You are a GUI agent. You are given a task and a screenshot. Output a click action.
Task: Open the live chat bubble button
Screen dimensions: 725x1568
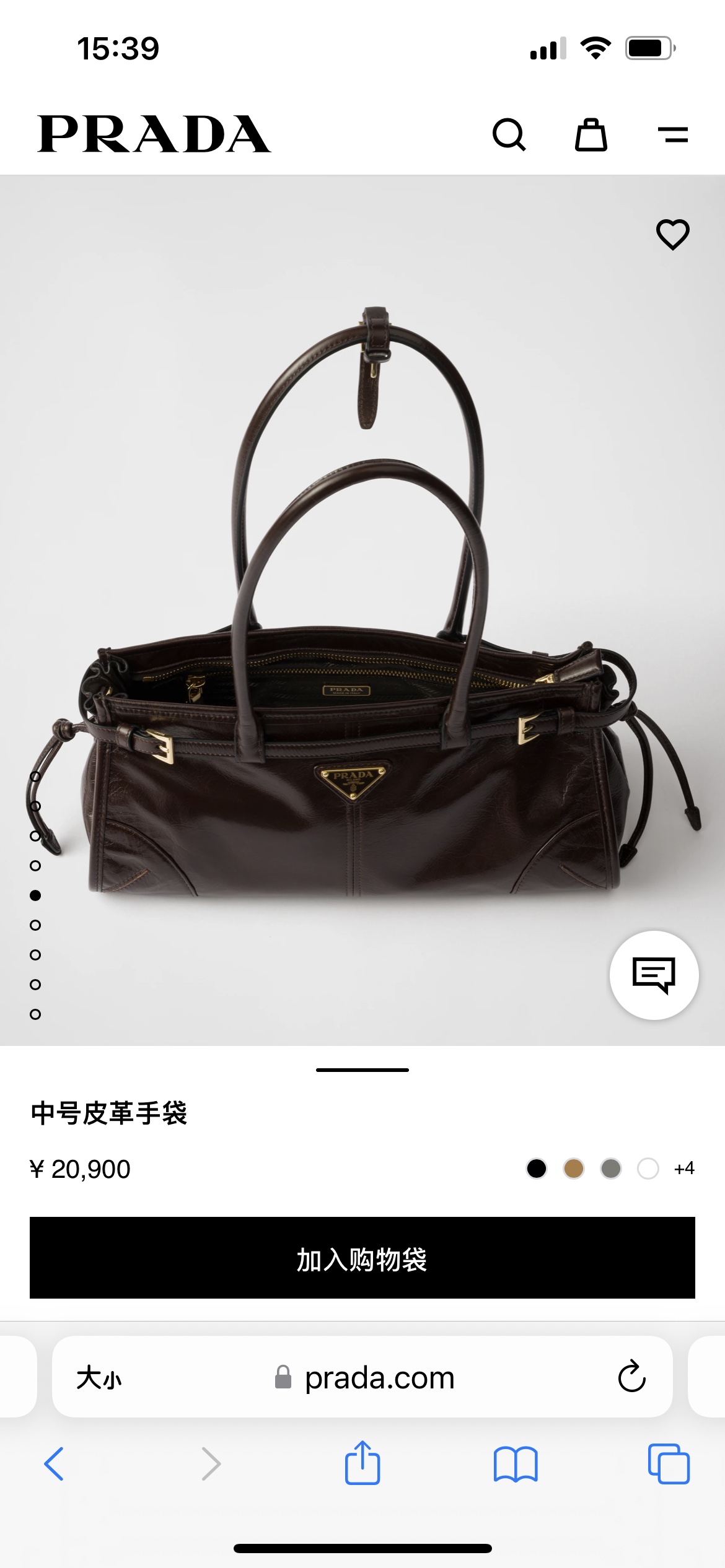click(x=654, y=975)
